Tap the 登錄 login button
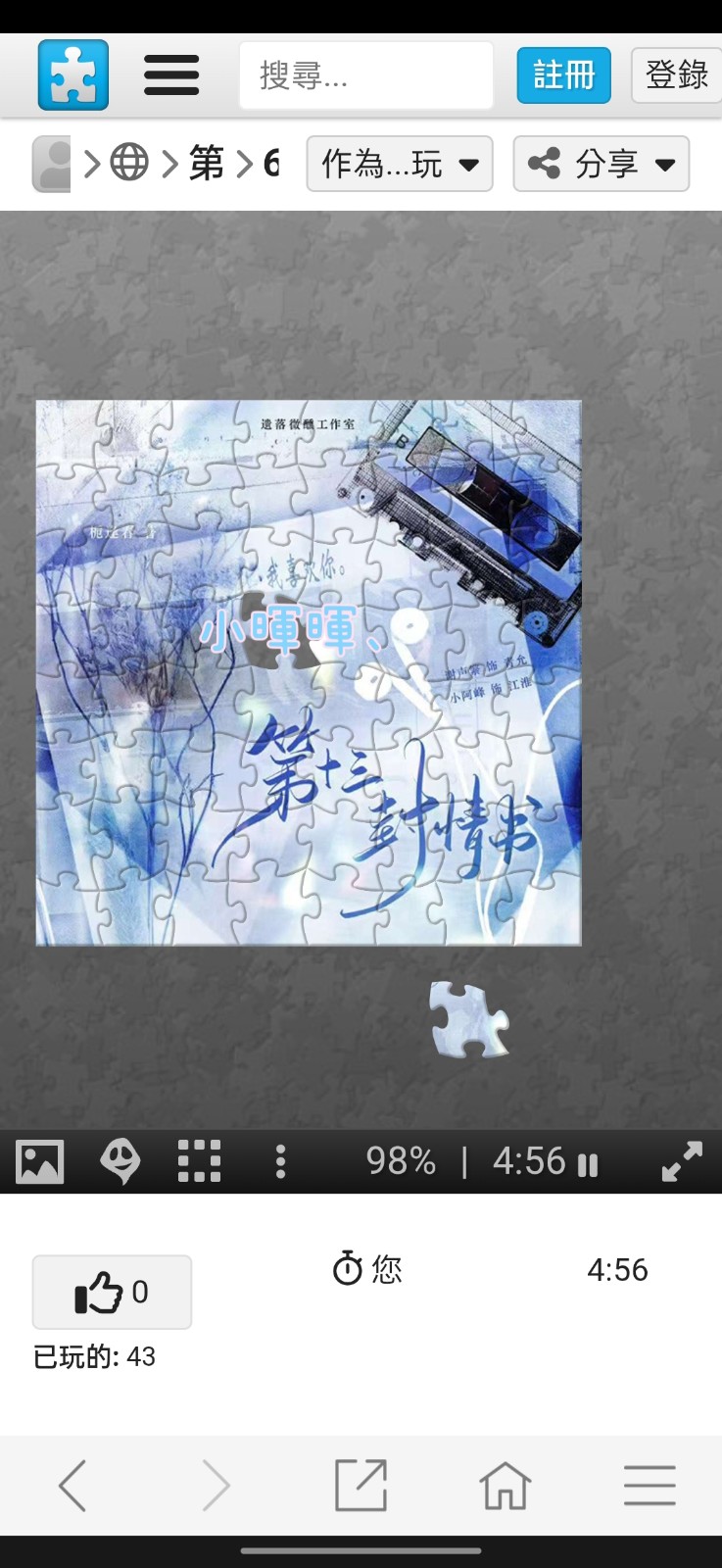The width and height of the screenshot is (722, 1568). click(x=676, y=75)
